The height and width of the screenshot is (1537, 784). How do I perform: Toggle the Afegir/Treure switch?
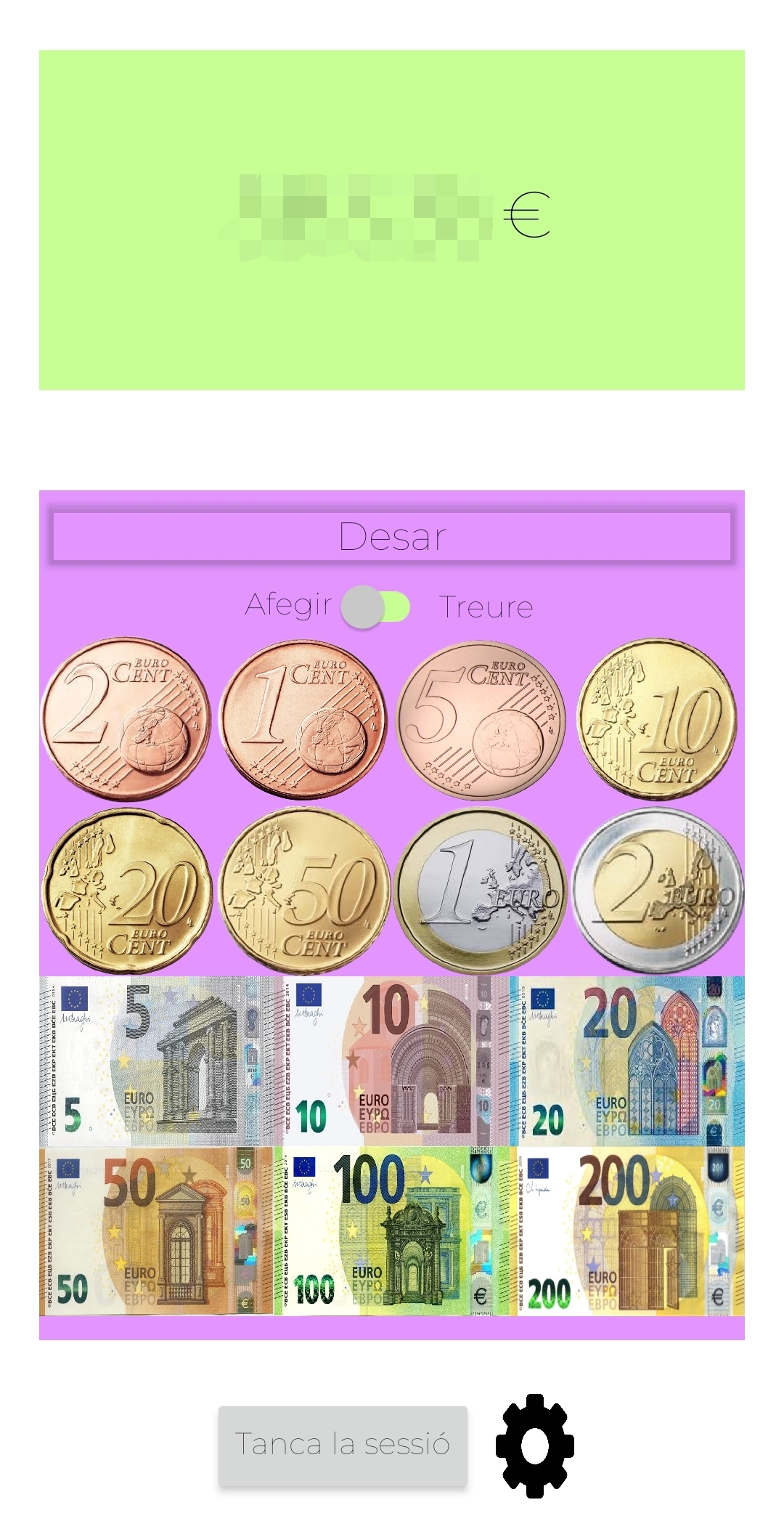click(x=376, y=607)
